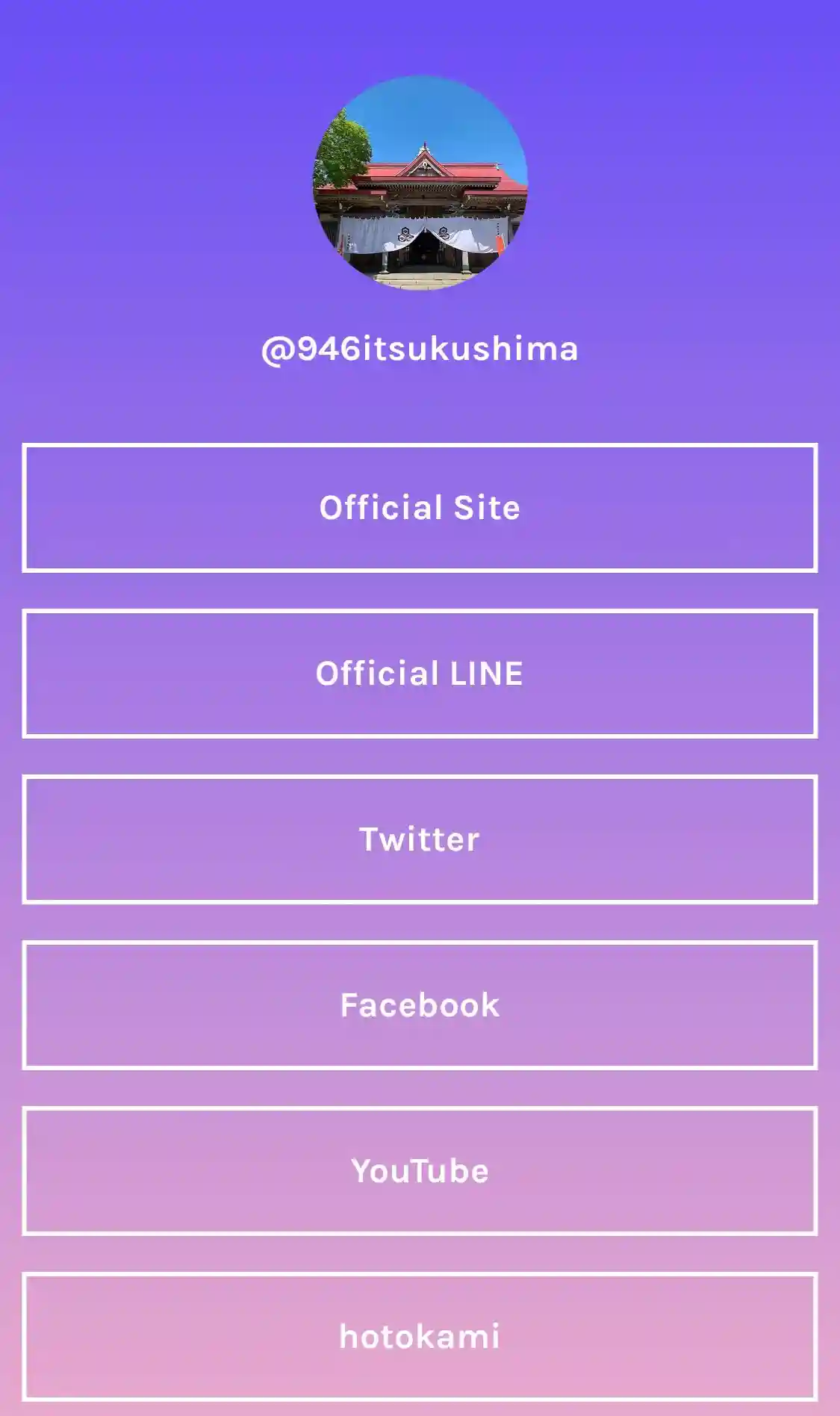Tap the hotokami button
The image size is (840, 1416).
click(x=420, y=1337)
